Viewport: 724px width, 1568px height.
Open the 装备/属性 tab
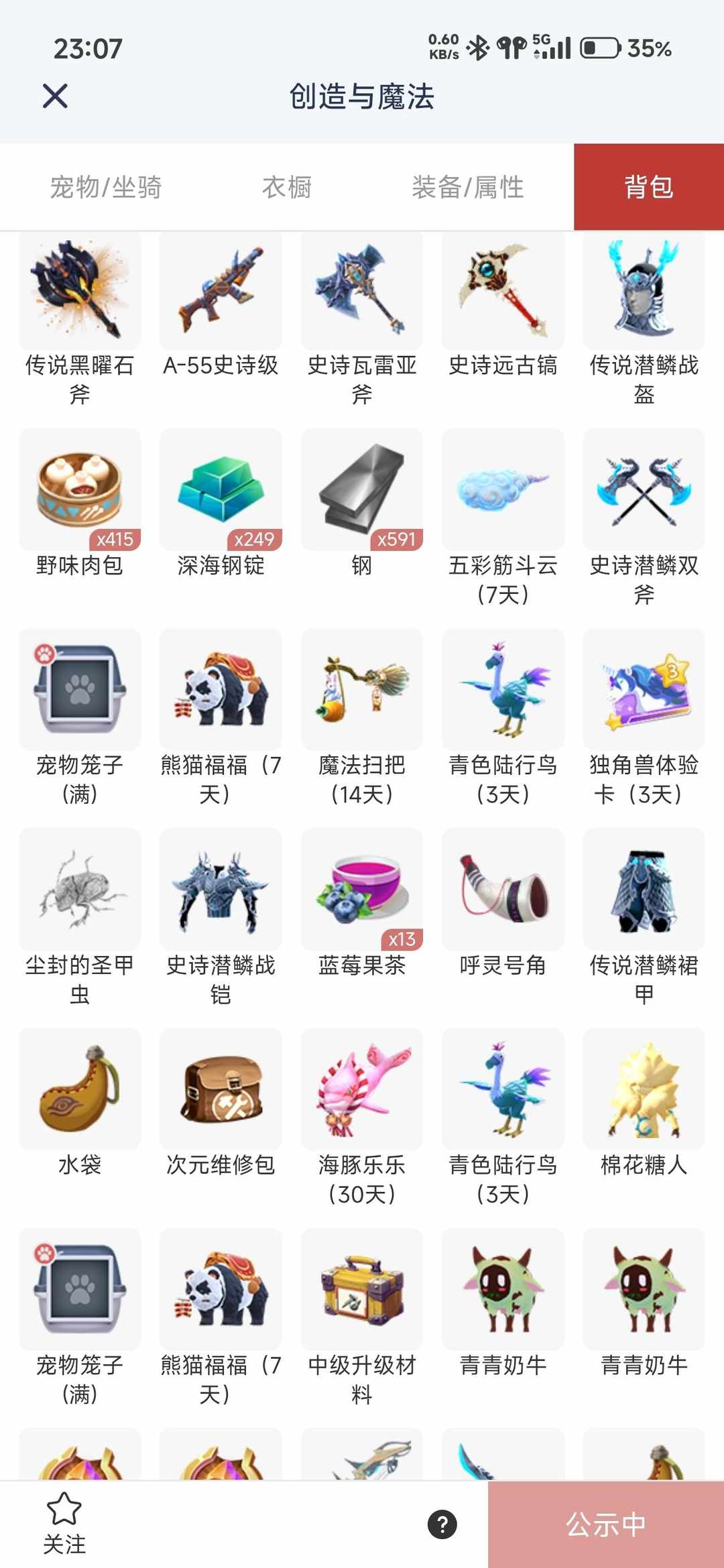point(469,188)
